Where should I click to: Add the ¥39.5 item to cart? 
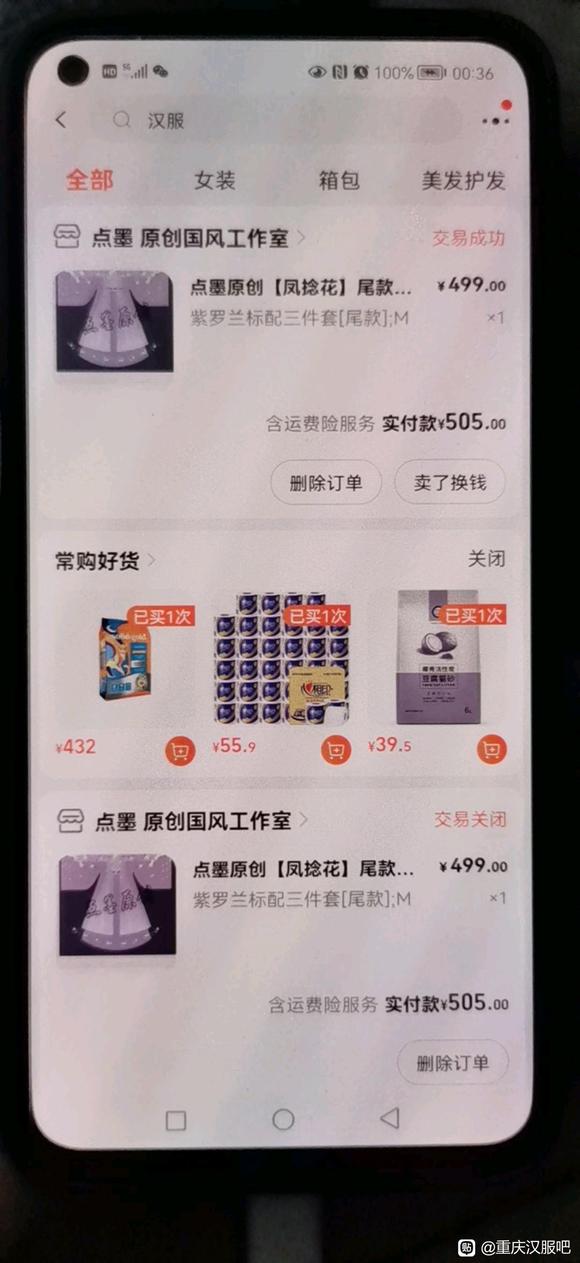(492, 750)
